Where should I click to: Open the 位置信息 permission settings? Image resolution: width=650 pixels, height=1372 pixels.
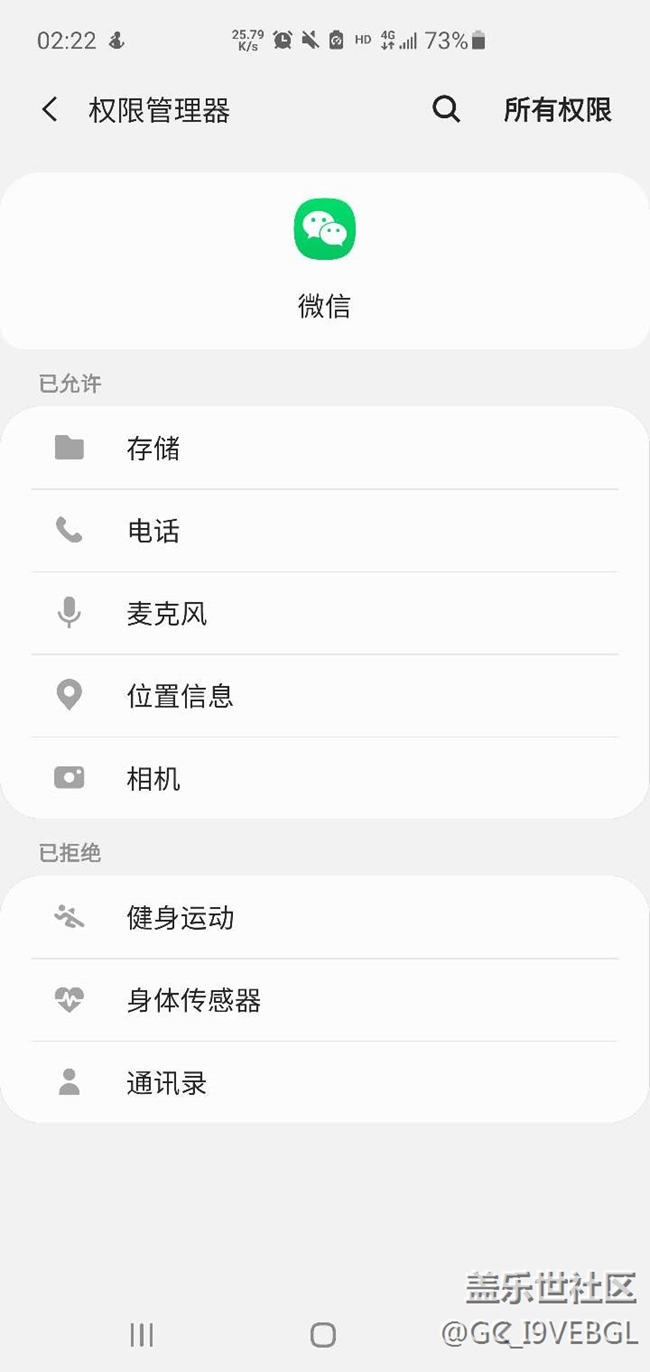pos(325,696)
